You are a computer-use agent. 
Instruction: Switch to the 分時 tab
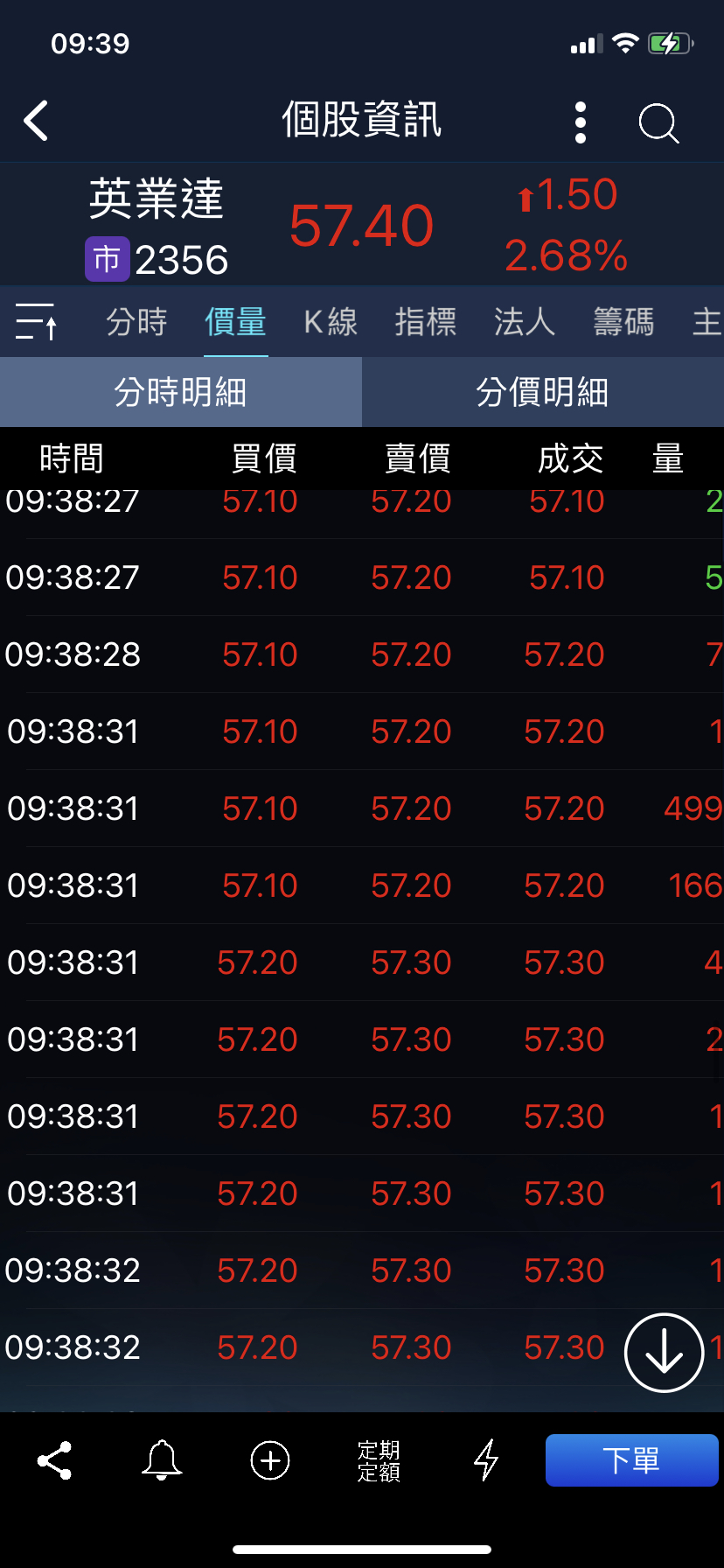[x=136, y=321]
